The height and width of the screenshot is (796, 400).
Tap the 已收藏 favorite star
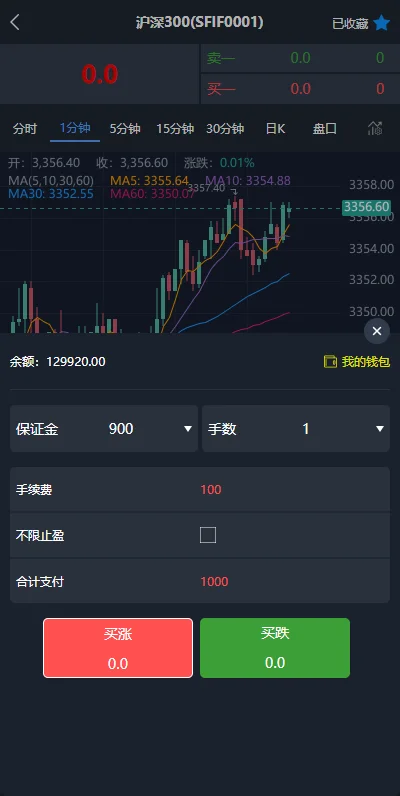click(381, 23)
